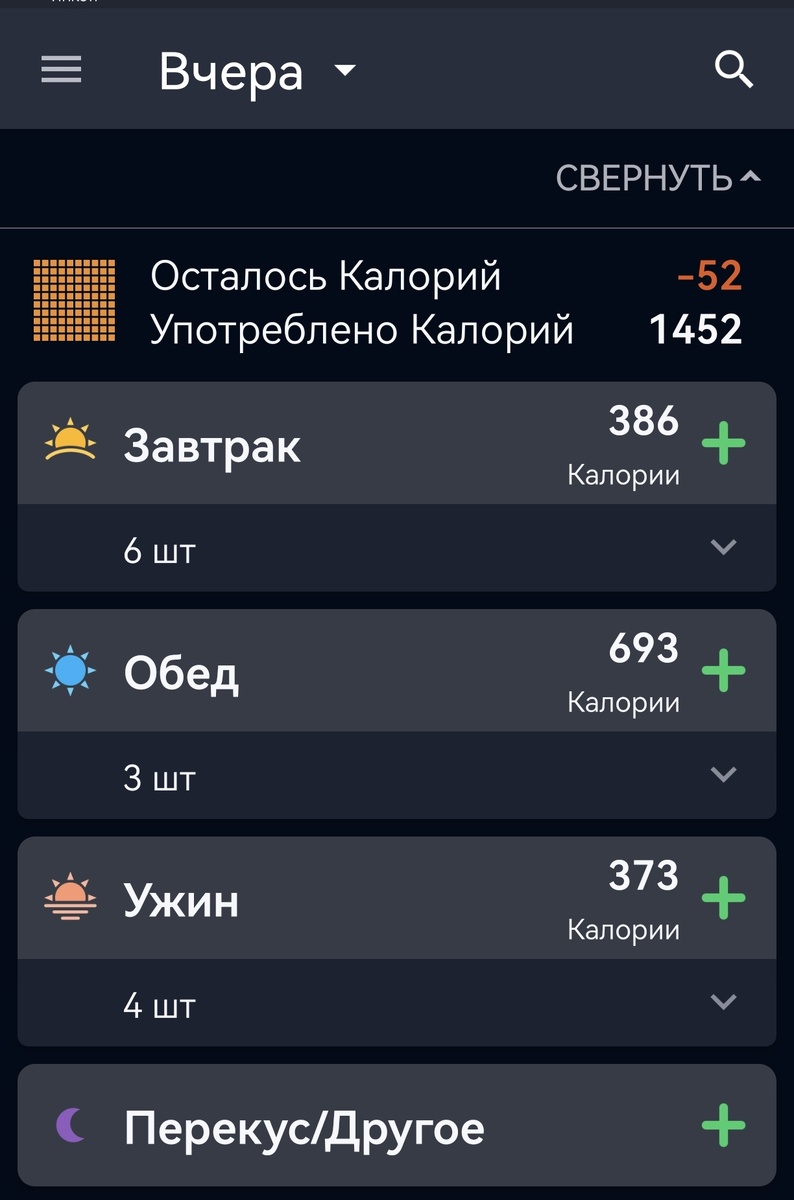
Task: Expand the Завтрак 6 шт list
Action: tap(722, 547)
